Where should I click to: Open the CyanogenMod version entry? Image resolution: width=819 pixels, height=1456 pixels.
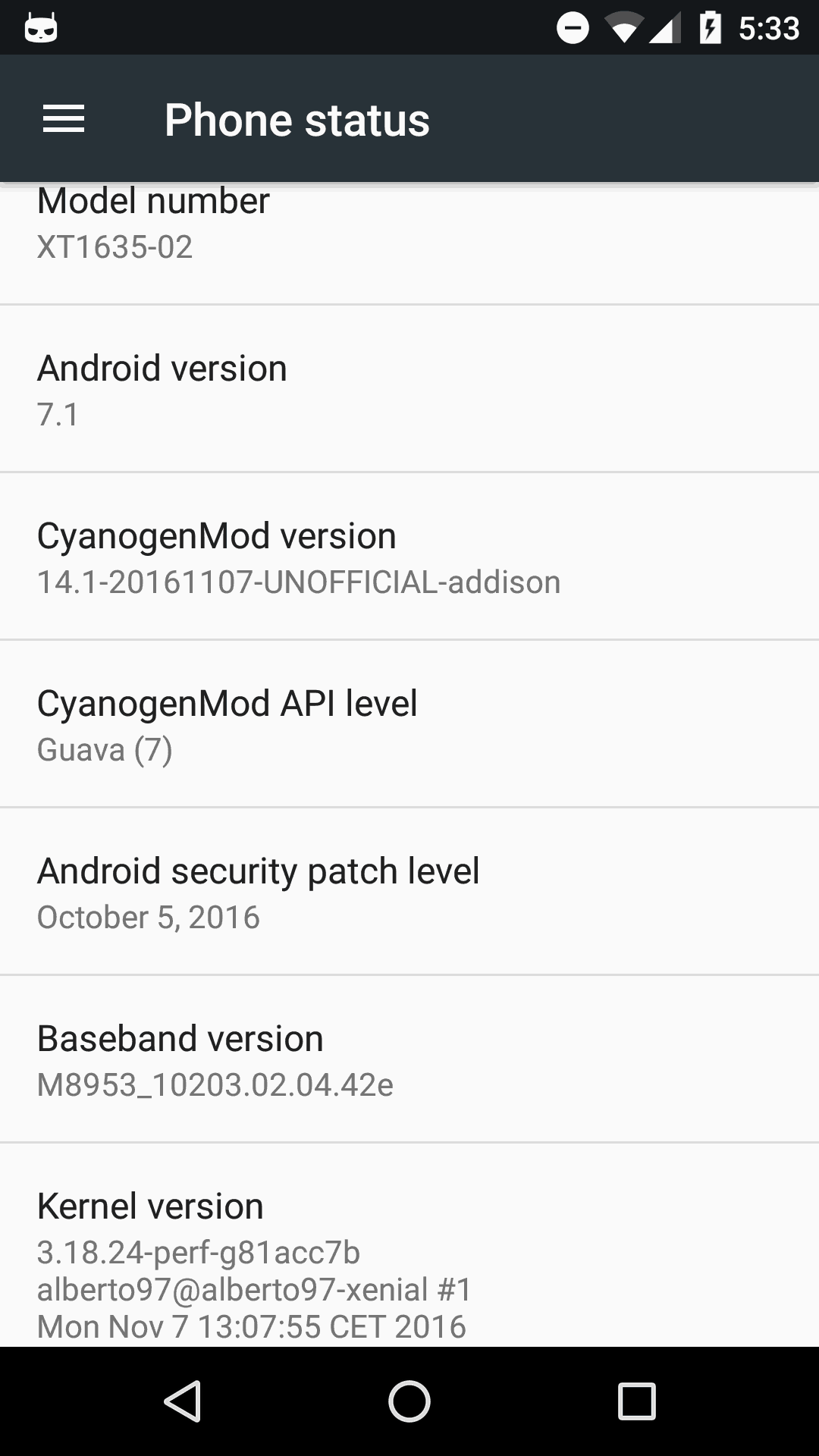(x=409, y=557)
